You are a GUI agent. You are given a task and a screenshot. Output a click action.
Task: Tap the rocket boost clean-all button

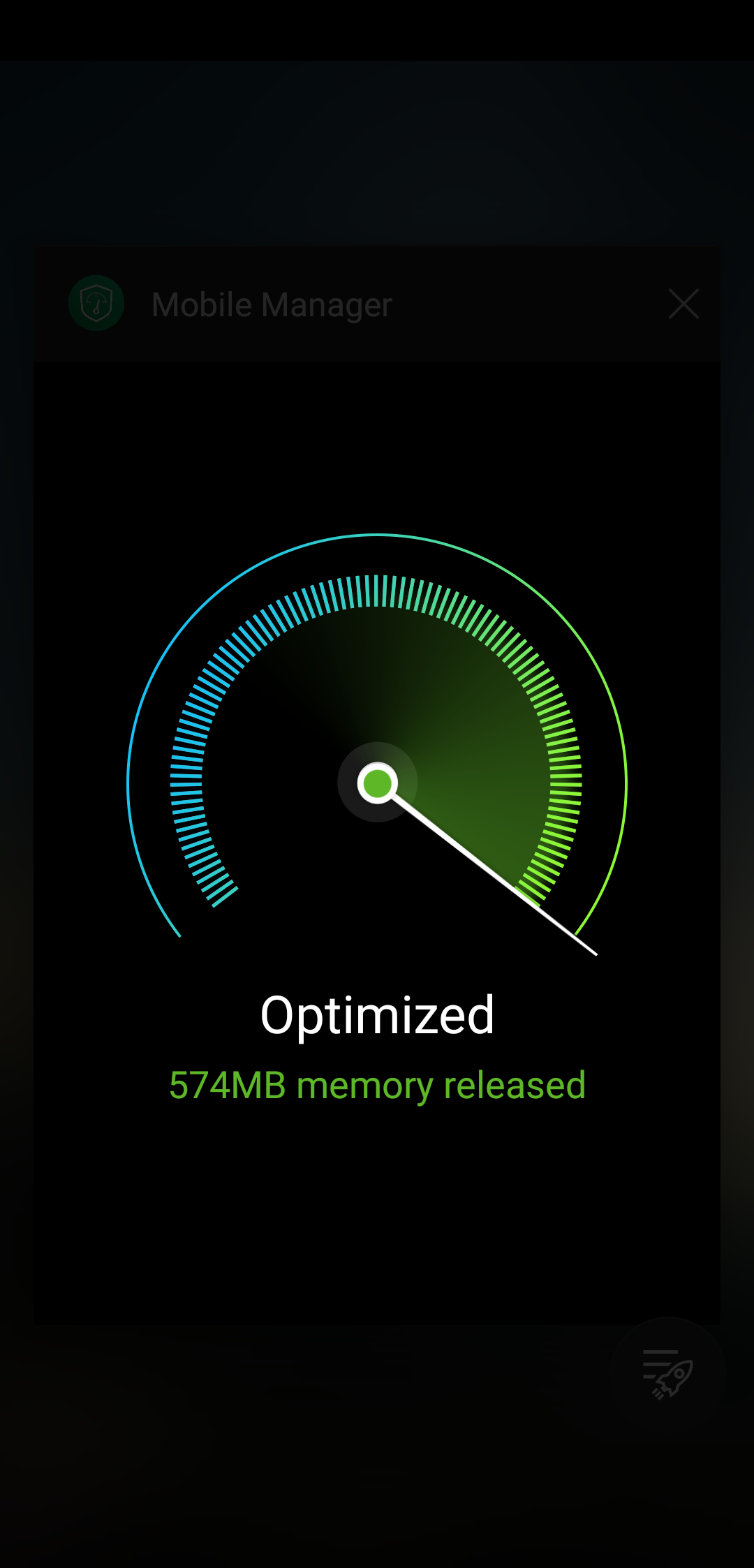point(667,1374)
